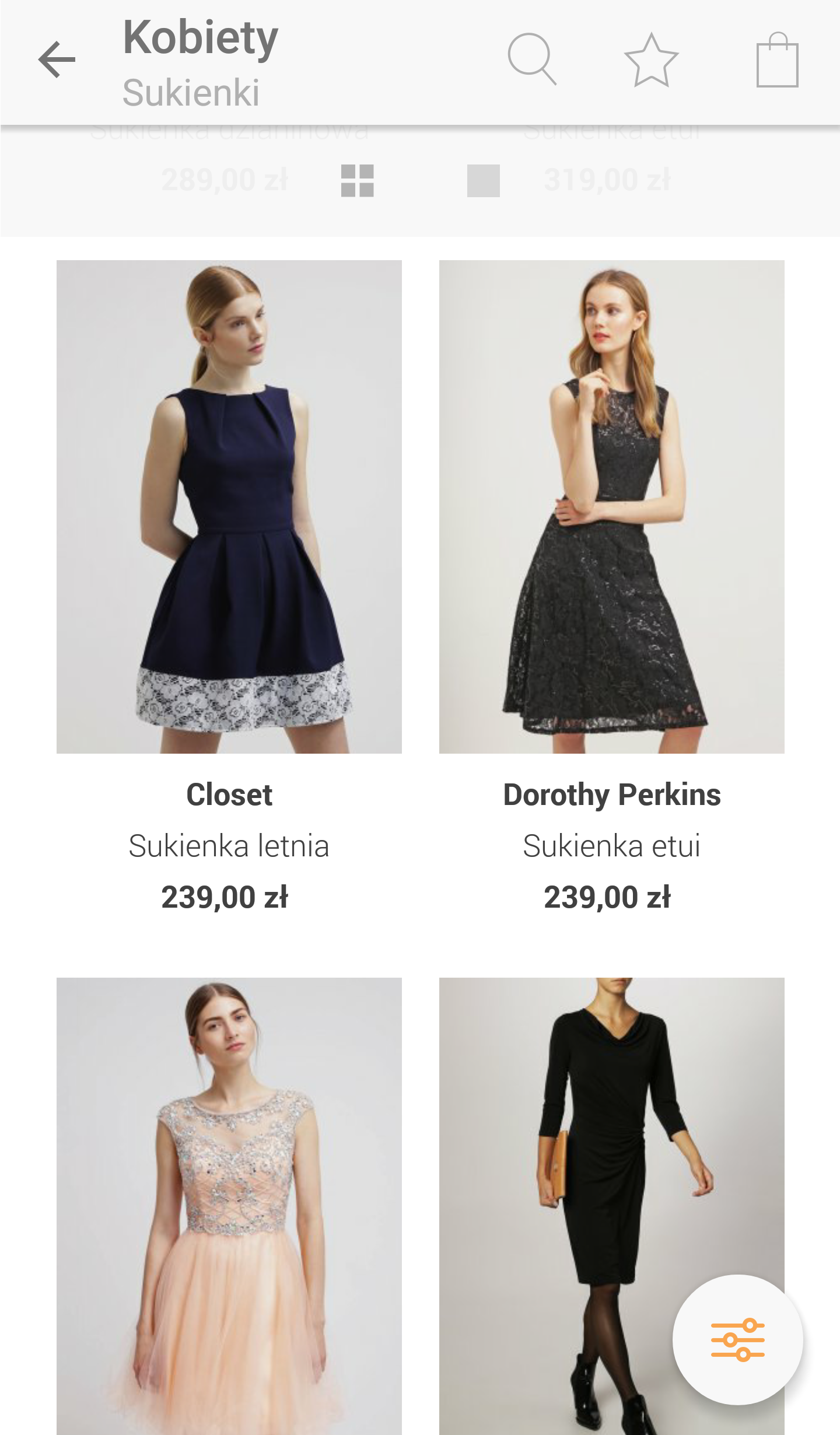Switch to grid view layout
This screenshot has height=1435, width=840.
[357, 181]
